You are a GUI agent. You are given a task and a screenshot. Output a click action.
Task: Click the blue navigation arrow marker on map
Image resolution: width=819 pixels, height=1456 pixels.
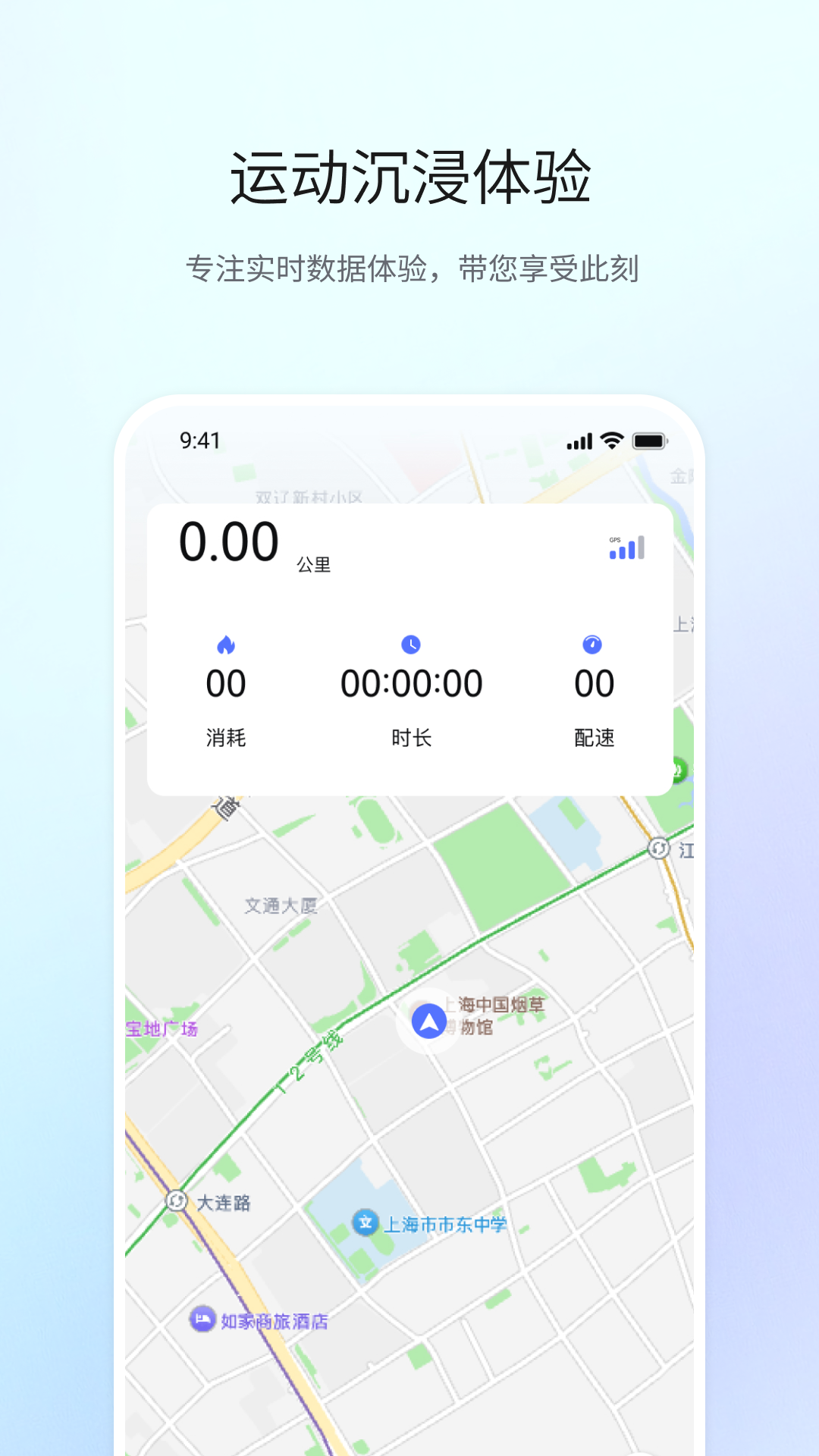tap(430, 1020)
